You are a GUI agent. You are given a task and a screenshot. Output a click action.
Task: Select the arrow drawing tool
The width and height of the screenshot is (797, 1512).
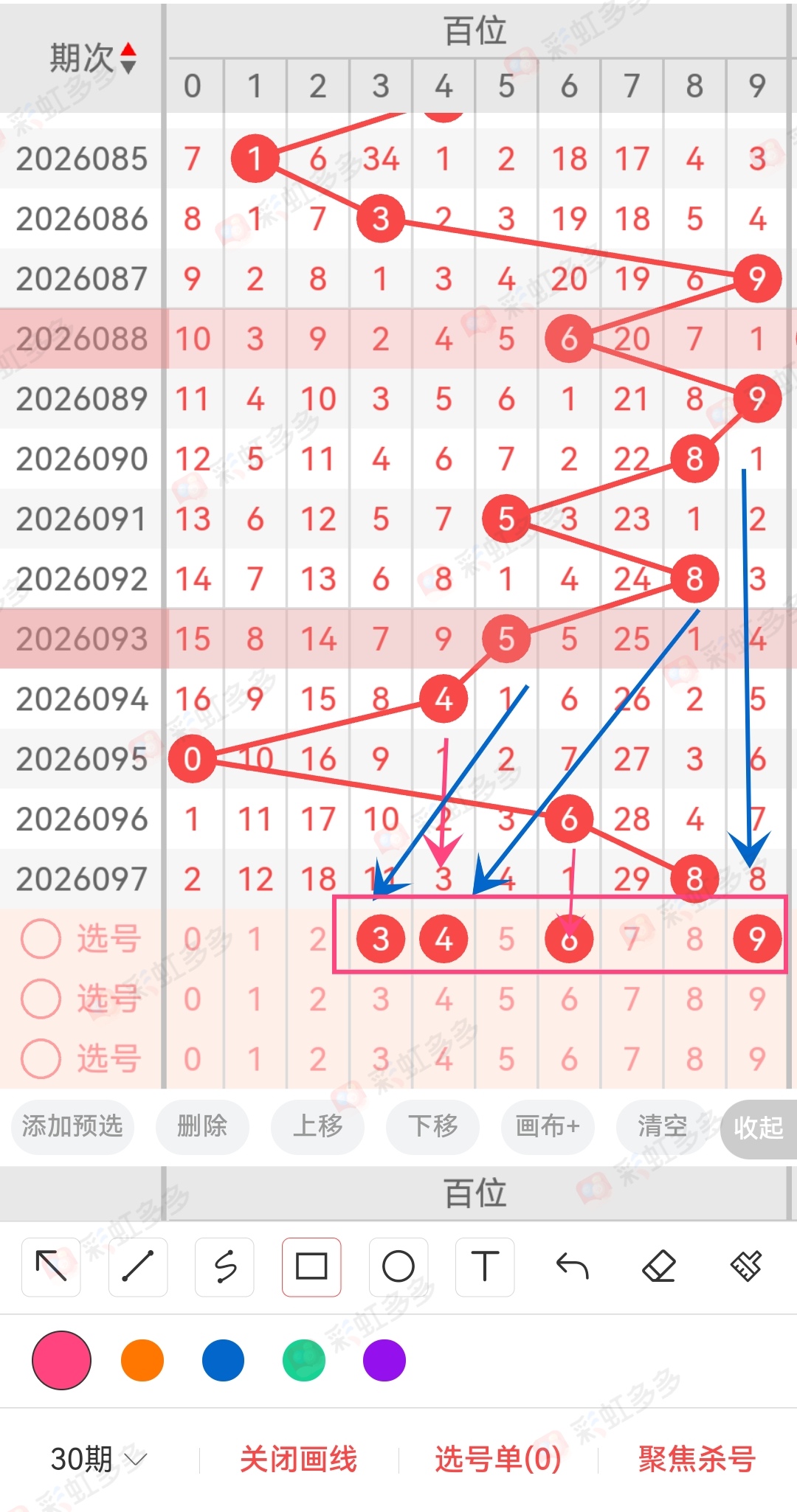[x=51, y=1267]
